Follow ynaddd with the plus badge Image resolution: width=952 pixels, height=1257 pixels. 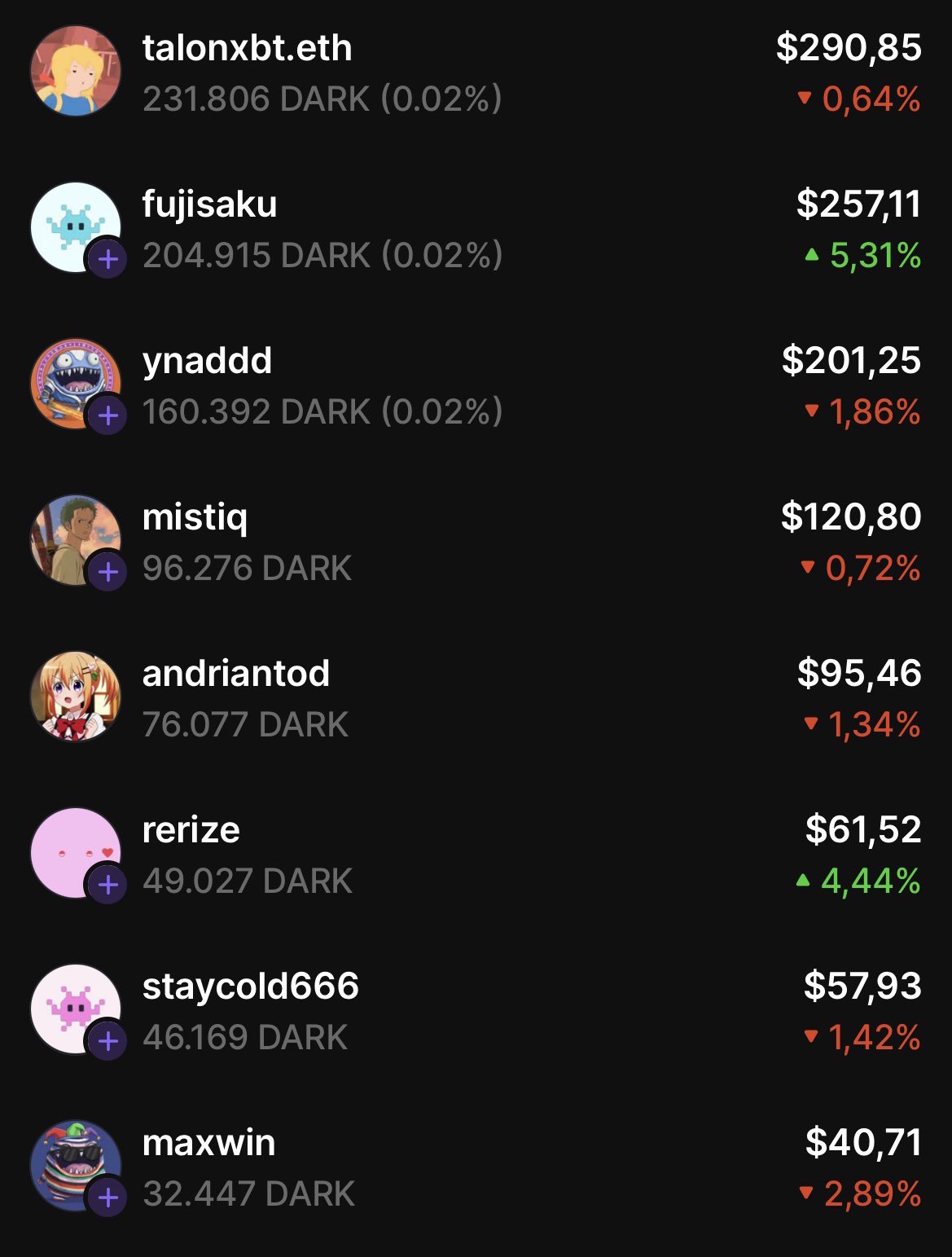point(108,416)
